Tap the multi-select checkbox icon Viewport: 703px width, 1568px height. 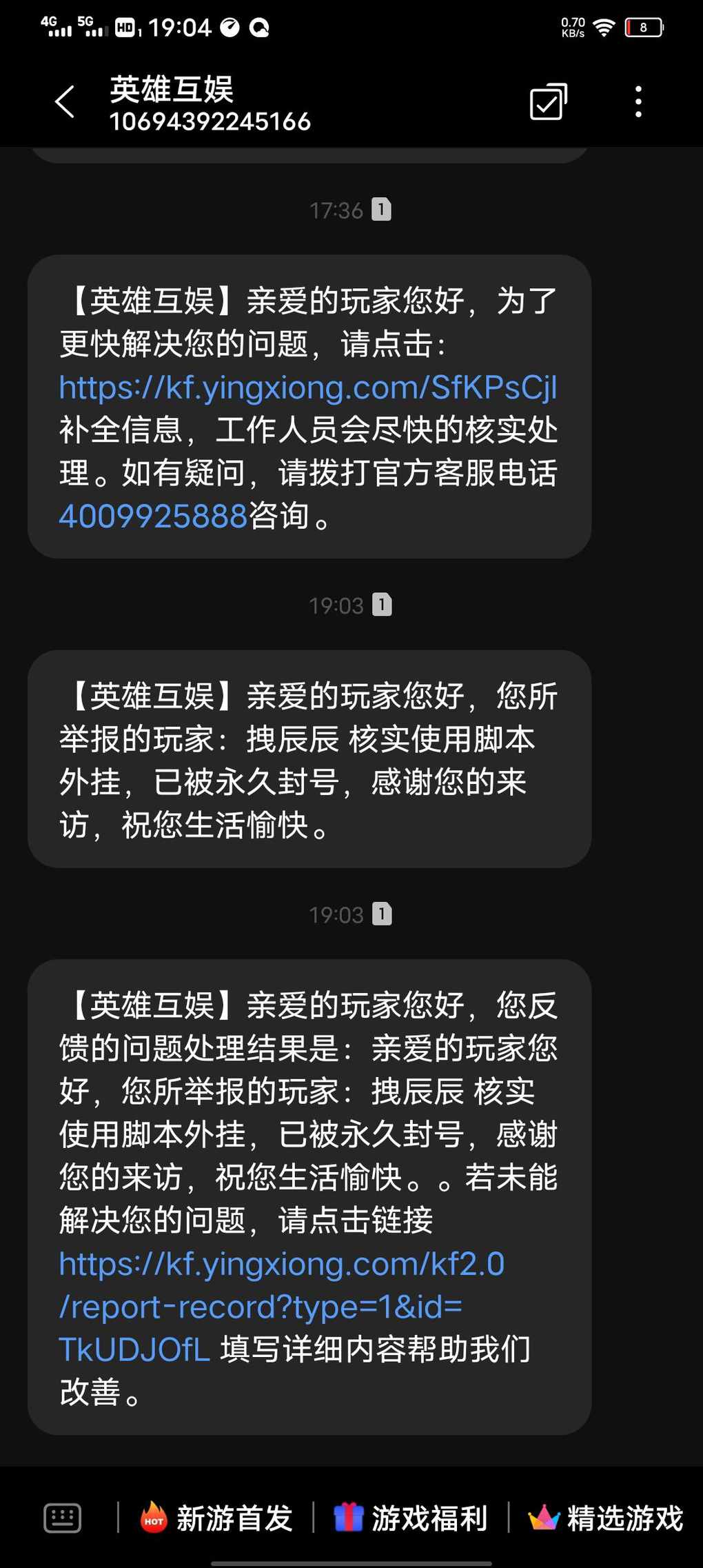(549, 102)
